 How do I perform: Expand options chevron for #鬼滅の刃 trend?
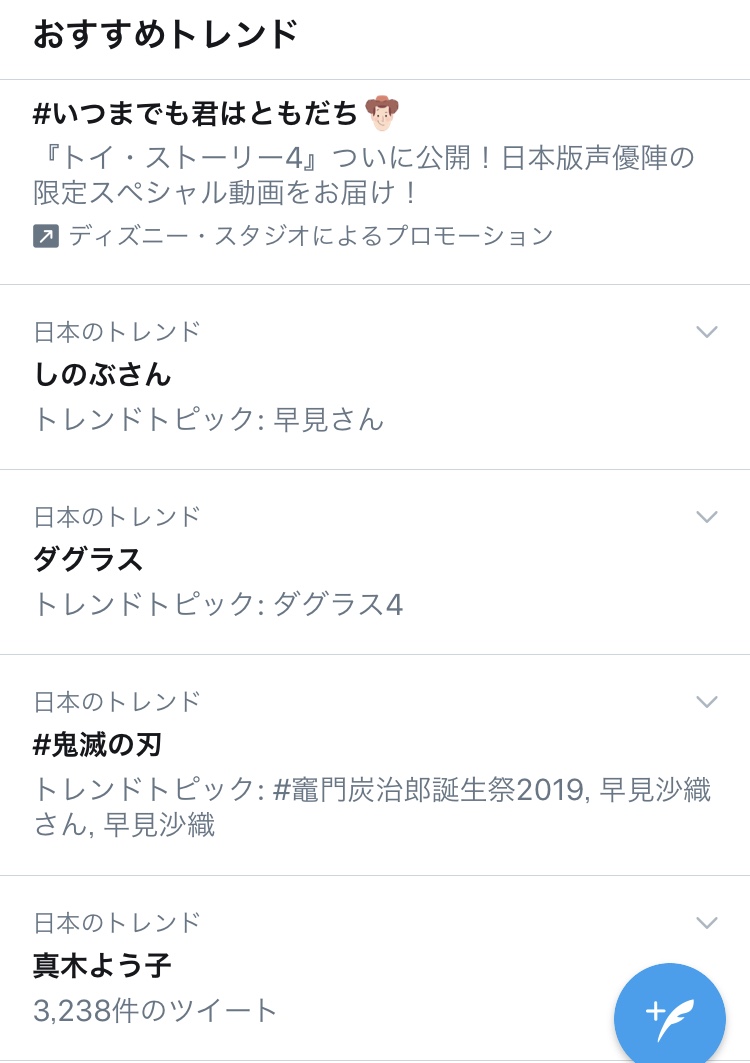point(707,702)
